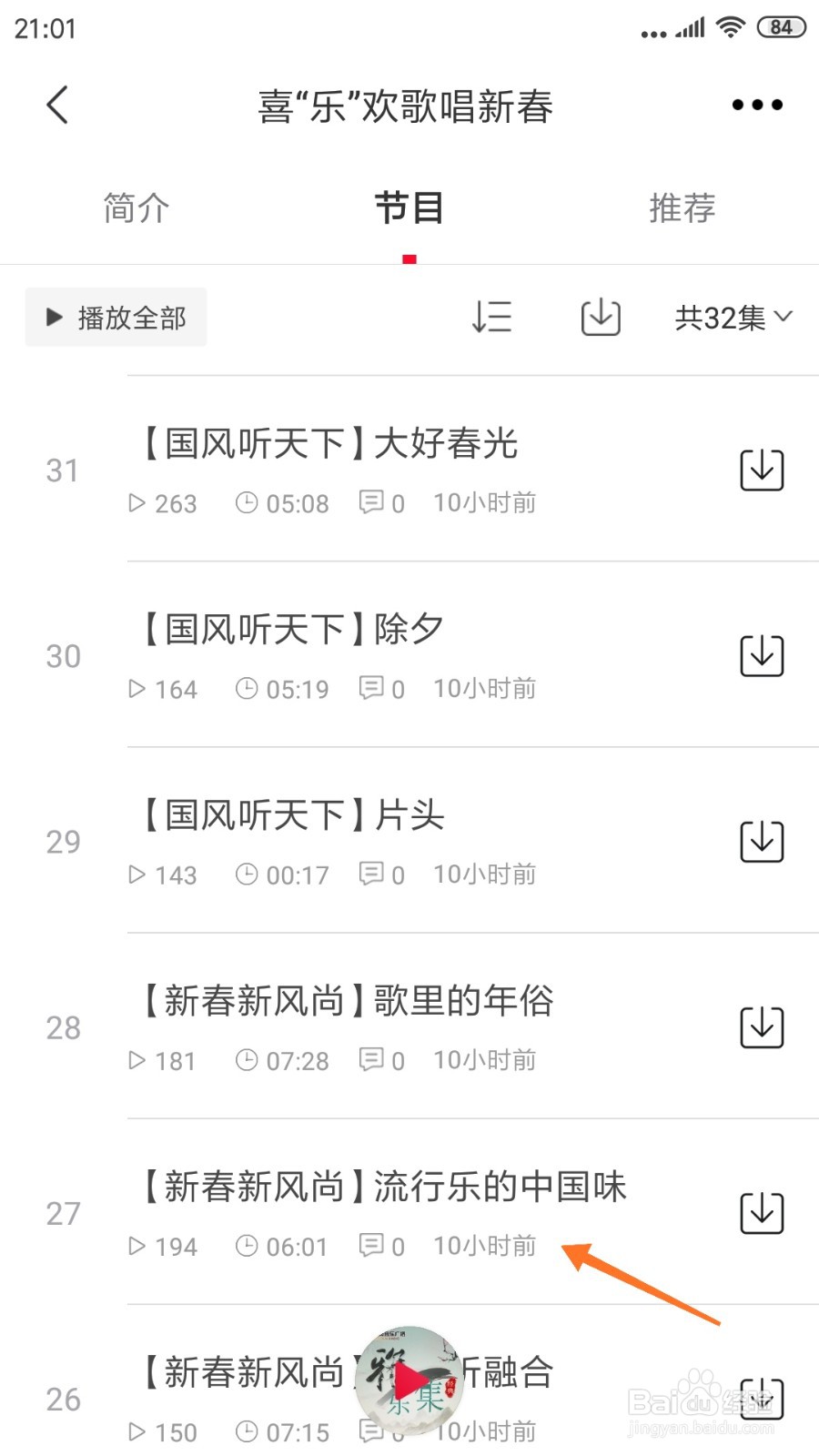Tap 播放全部 to play all episodes
819x1456 pixels.
[x=116, y=317]
